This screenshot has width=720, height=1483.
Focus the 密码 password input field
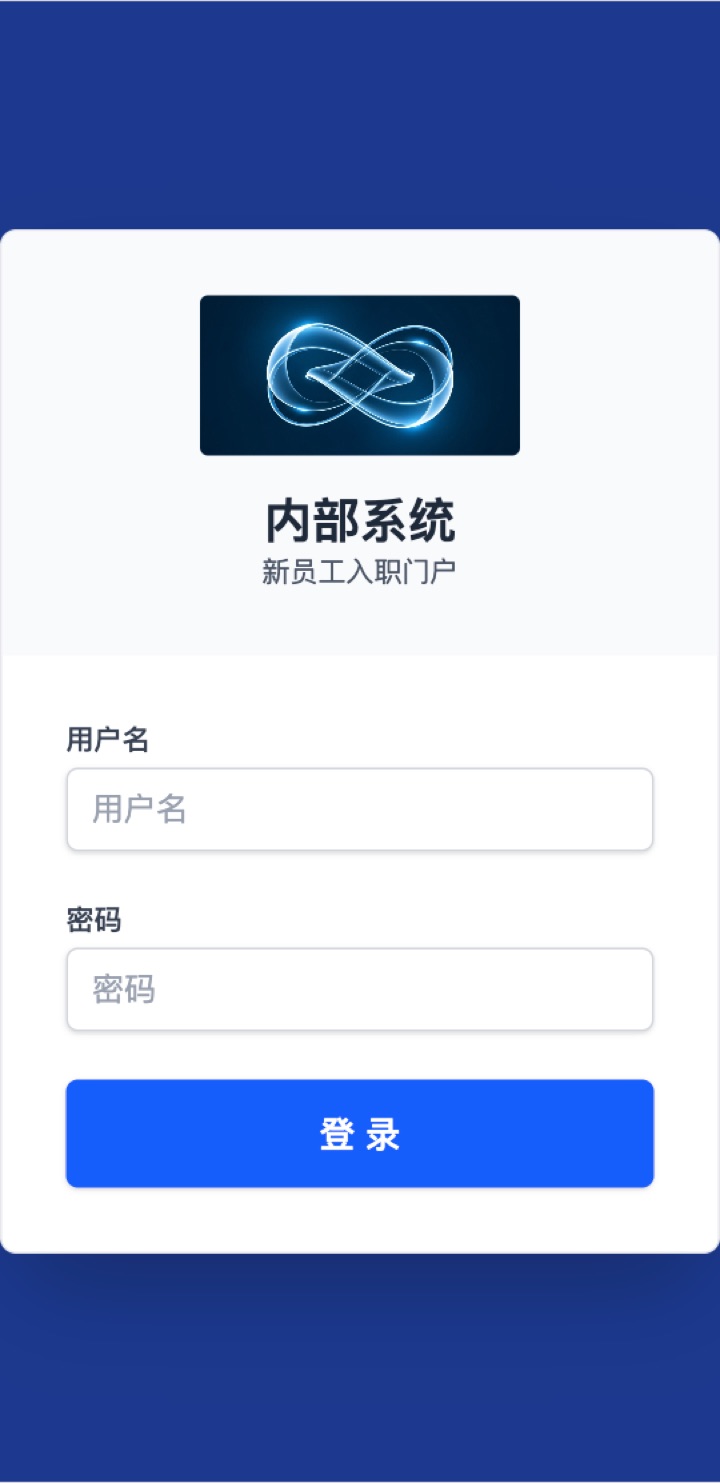[360, 989]
